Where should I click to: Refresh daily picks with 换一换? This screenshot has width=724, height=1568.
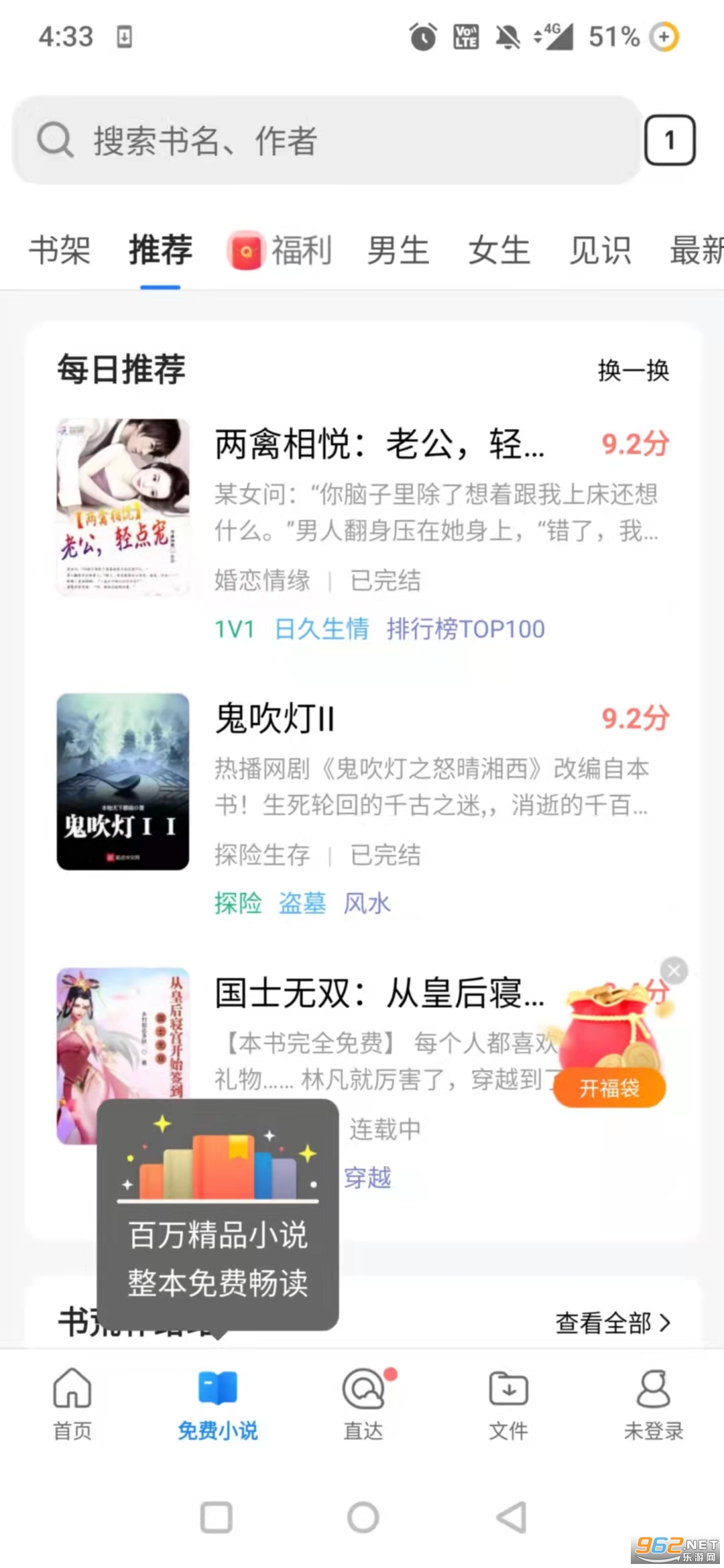point(633,370)
